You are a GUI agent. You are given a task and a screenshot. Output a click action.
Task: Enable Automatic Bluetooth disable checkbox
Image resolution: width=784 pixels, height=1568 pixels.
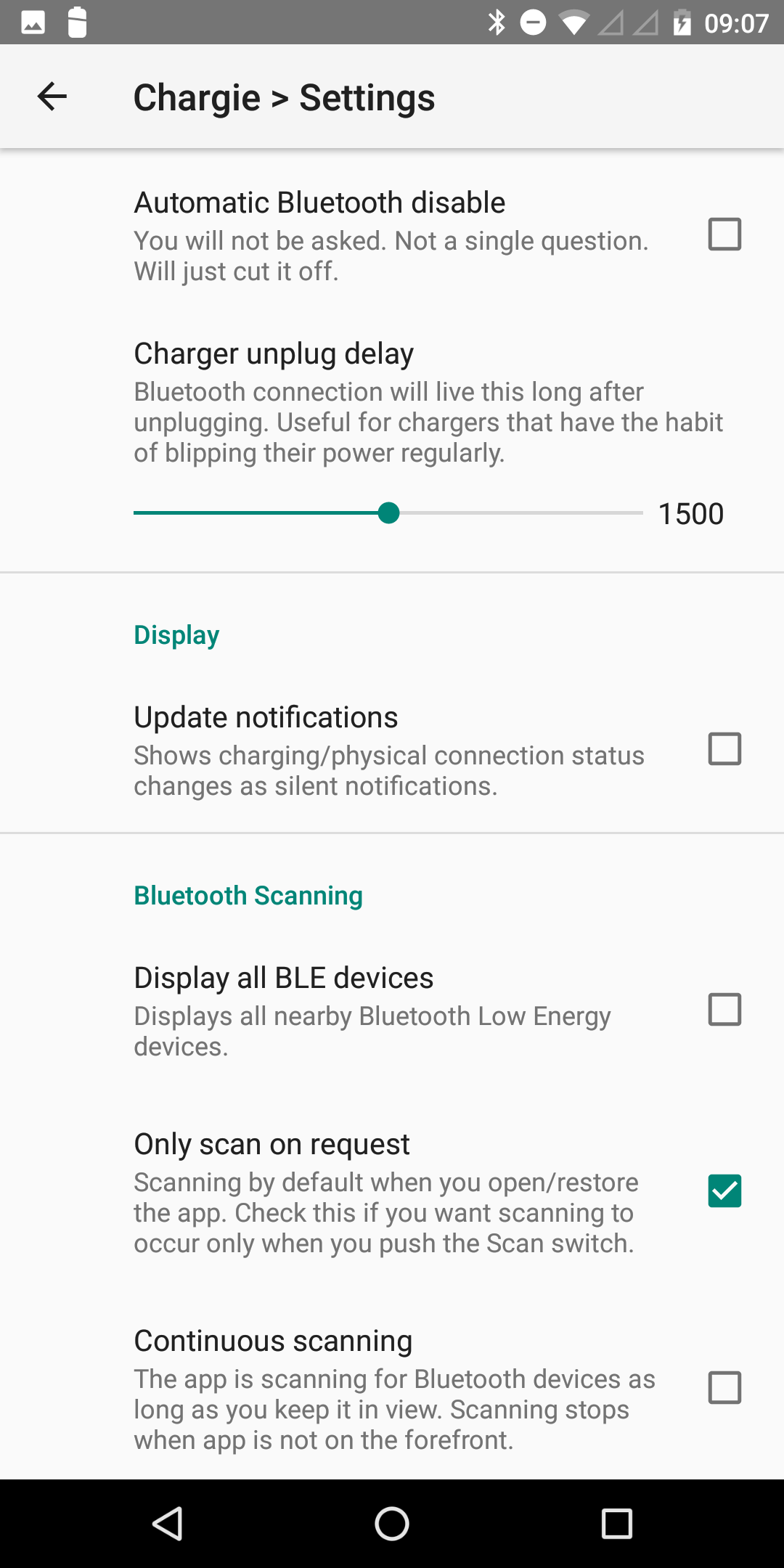coord(724,234)
